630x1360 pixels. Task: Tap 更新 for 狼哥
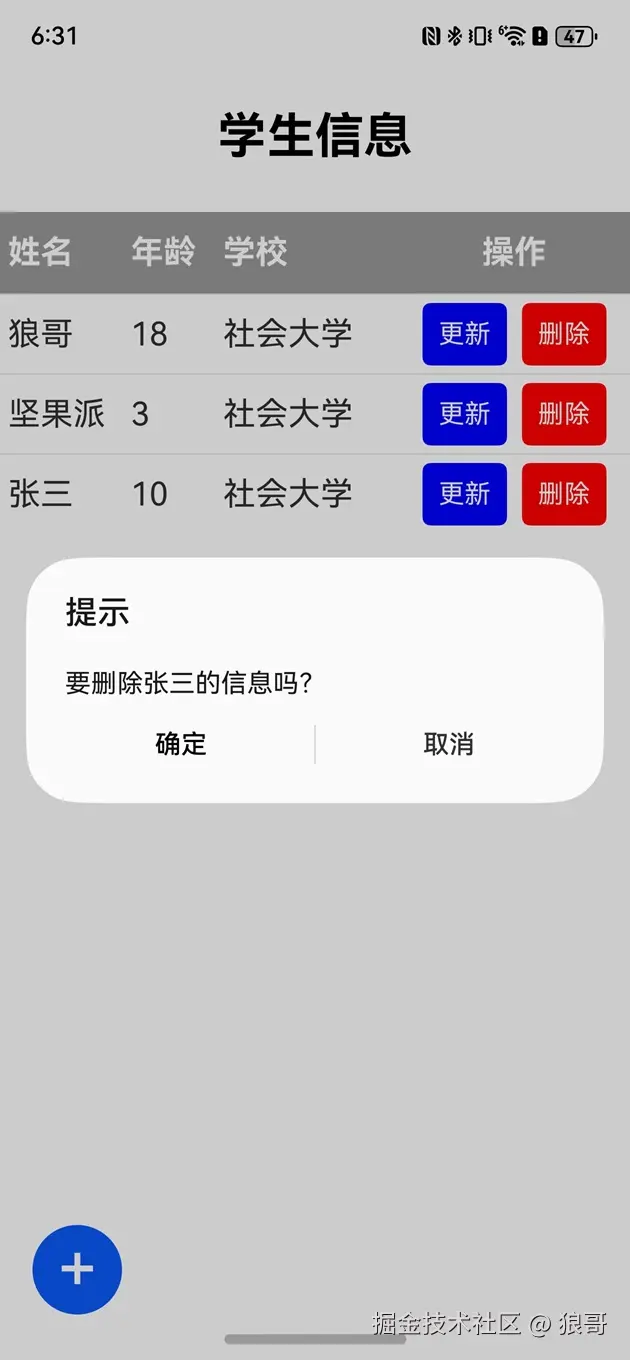click(x=464, y=334)
